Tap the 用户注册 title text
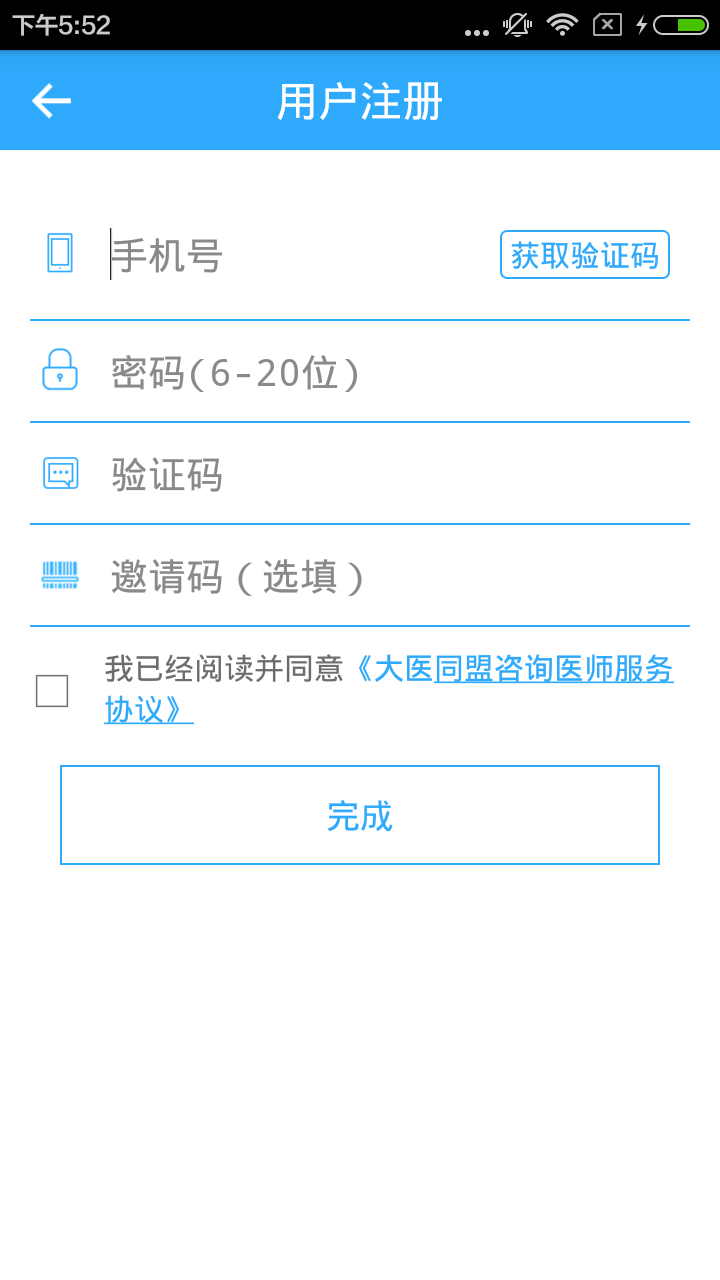This screenshot has height=1280, width=720. click(360, 100)
